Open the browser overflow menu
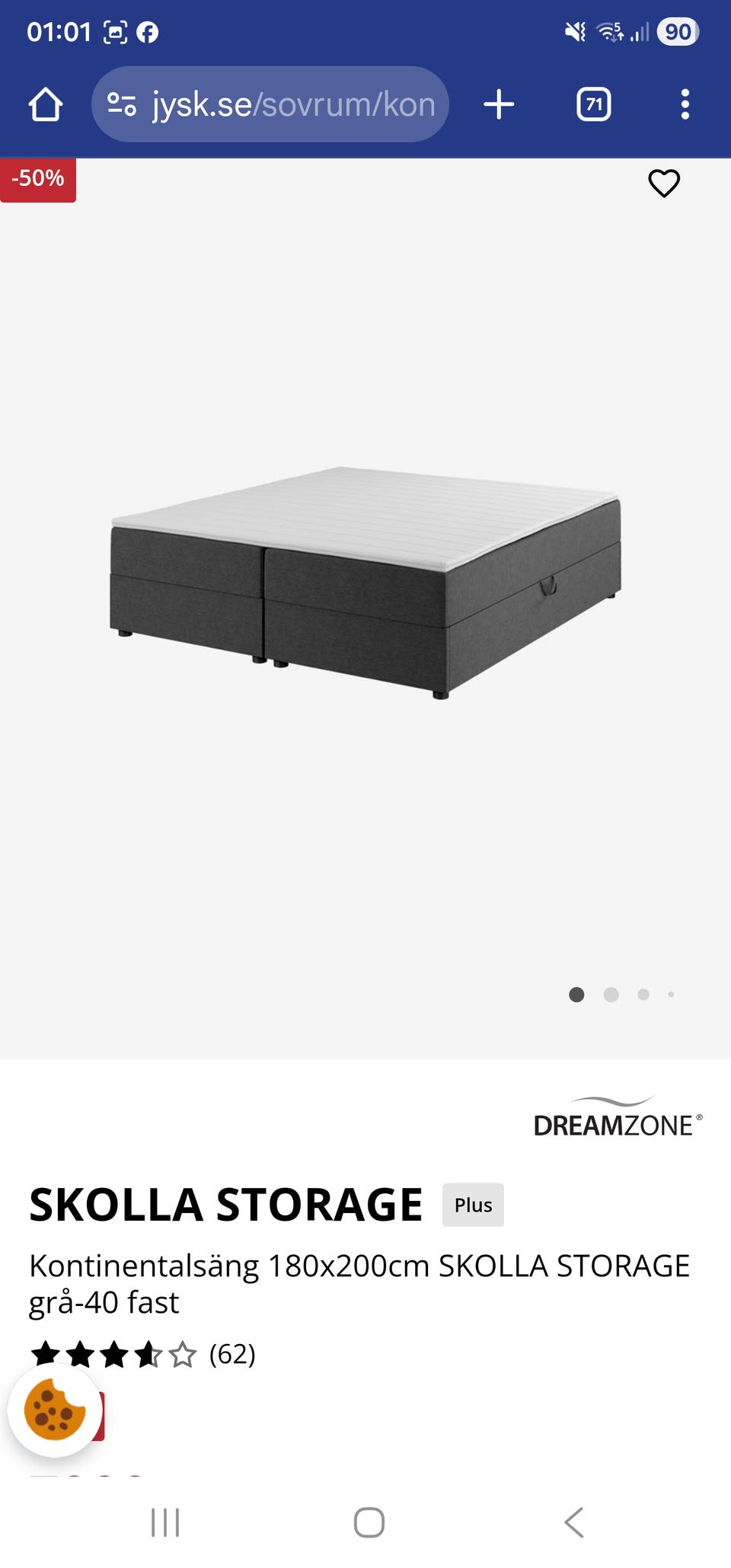 coord(685,104)
